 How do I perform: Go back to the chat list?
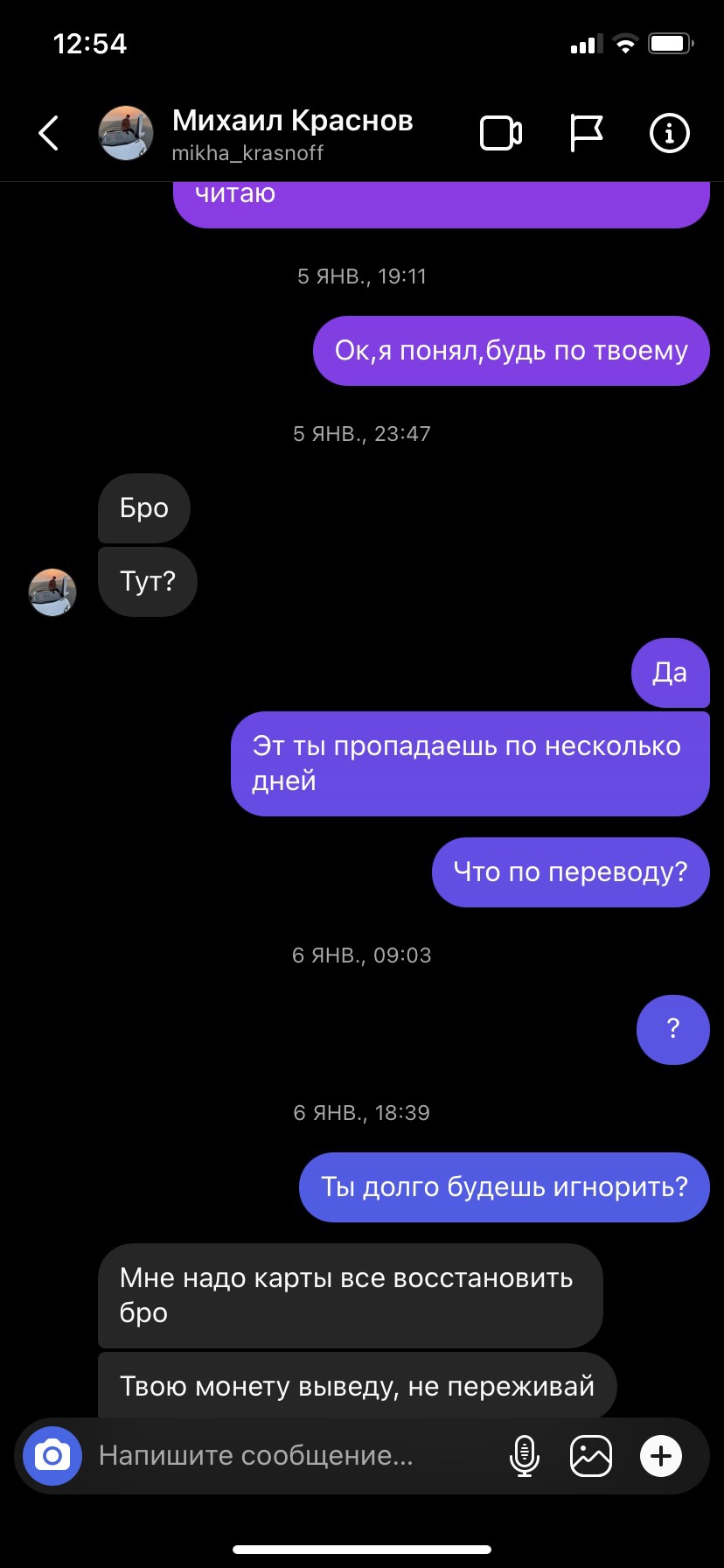pyautogui.click(x=49, y=133)
